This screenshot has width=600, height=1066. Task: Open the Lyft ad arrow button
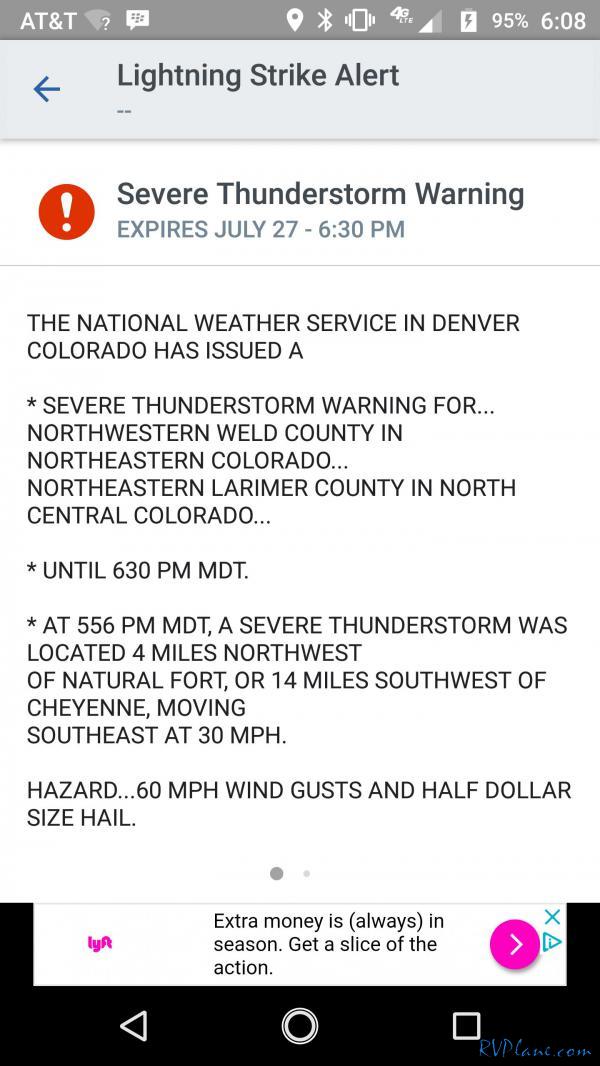point(515,944)
